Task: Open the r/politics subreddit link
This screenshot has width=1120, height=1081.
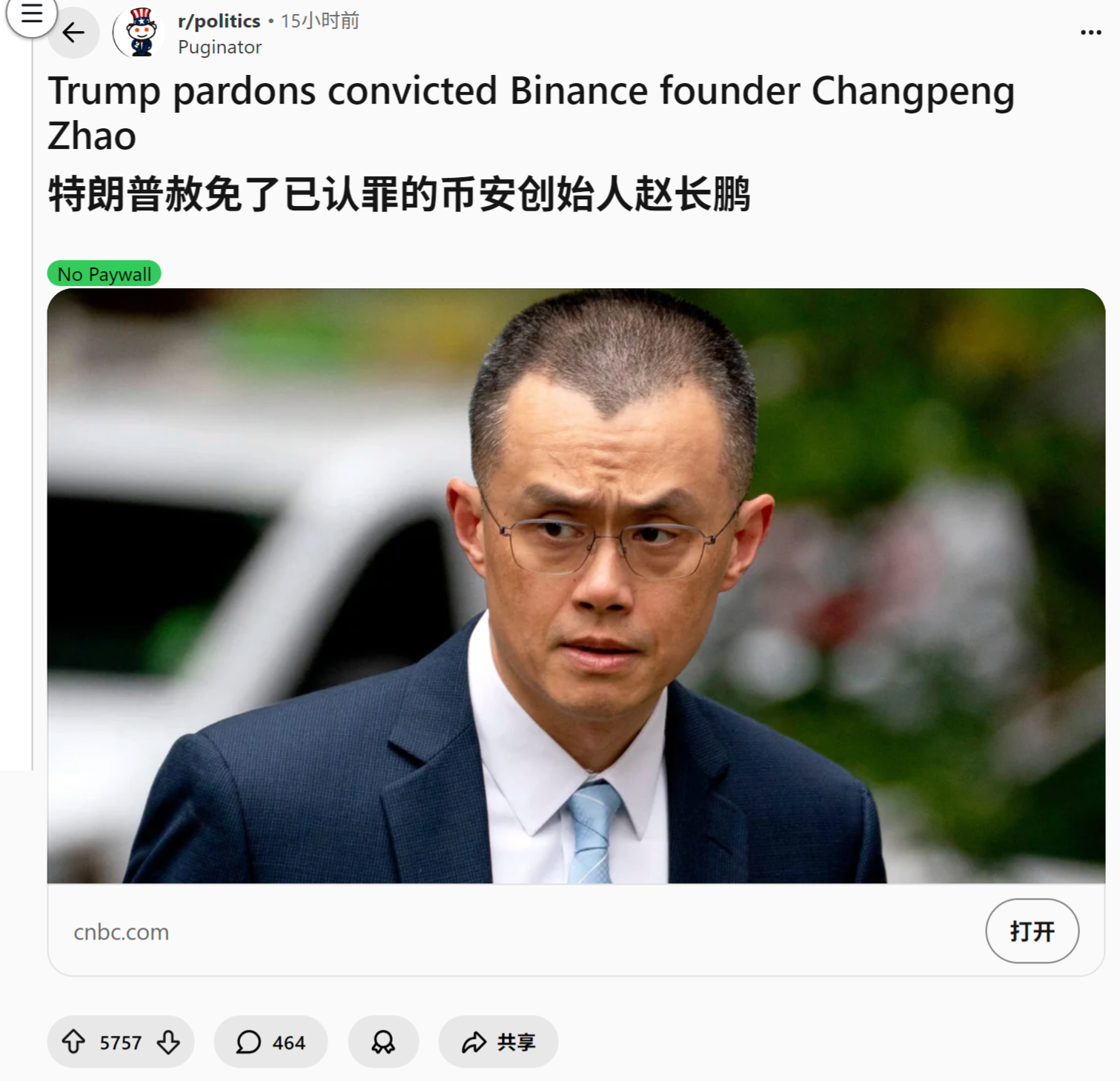Action: coord(219,21)
